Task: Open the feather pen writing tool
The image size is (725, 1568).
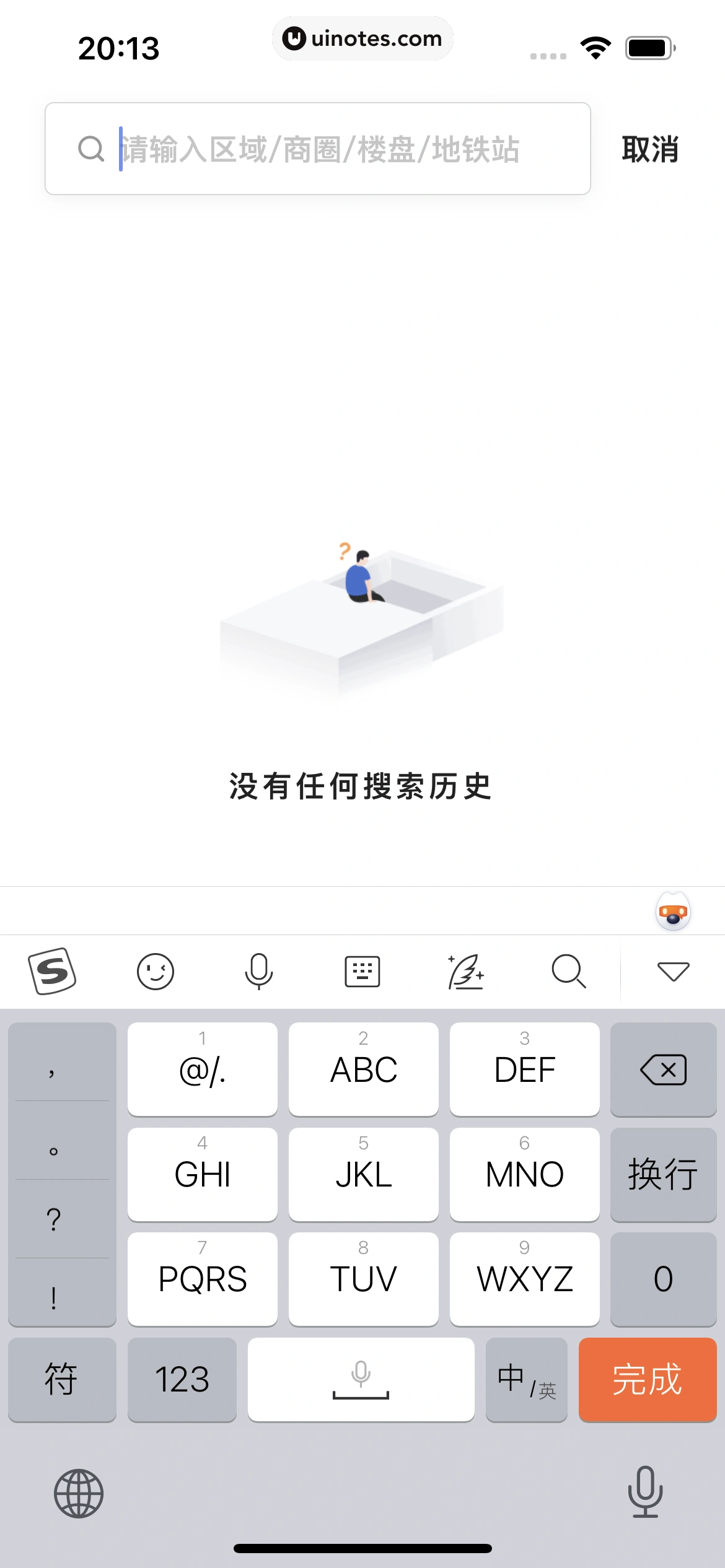Action: point(465,971)
